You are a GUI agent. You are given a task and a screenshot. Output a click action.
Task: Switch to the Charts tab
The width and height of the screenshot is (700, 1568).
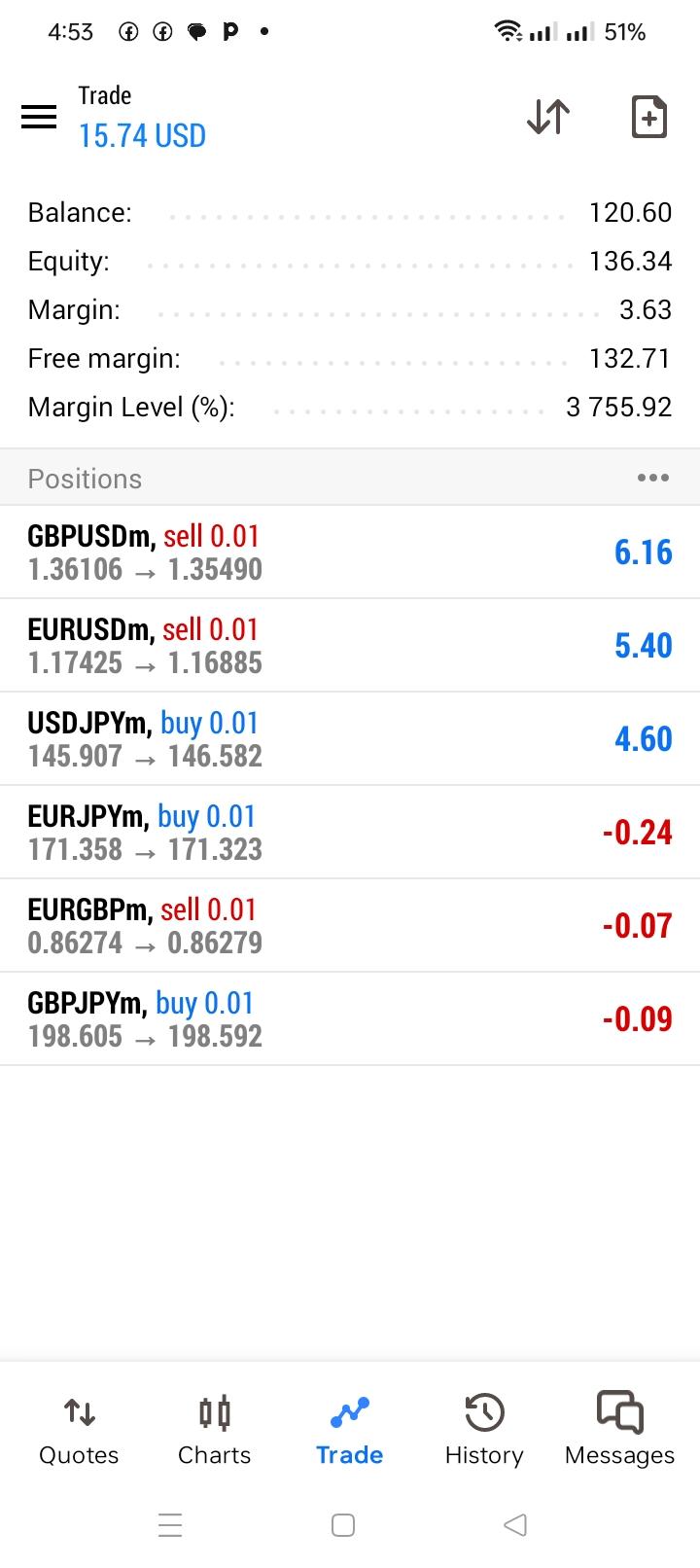pos(214,1430)
